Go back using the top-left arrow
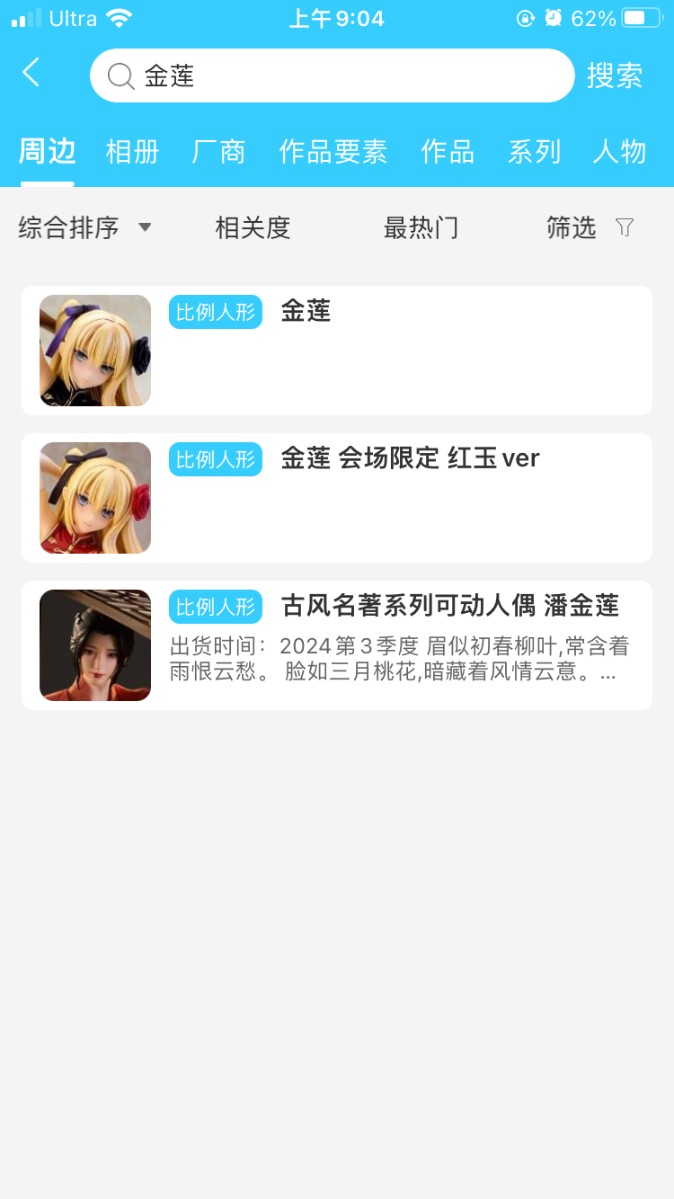Image resolution: width=674 pixels, height=1199 pixels. [32, 73]
